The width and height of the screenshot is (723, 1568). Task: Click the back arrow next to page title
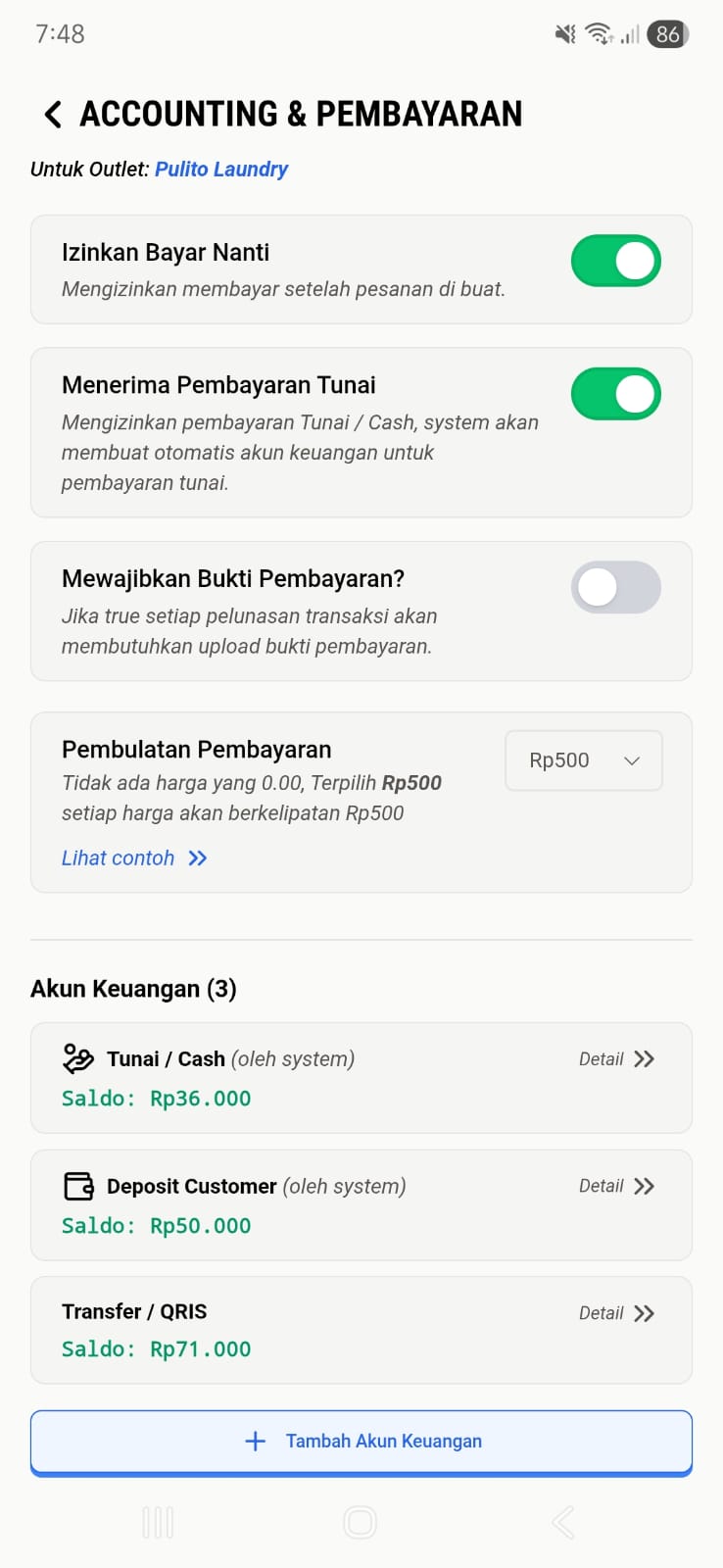click(51, 114)
